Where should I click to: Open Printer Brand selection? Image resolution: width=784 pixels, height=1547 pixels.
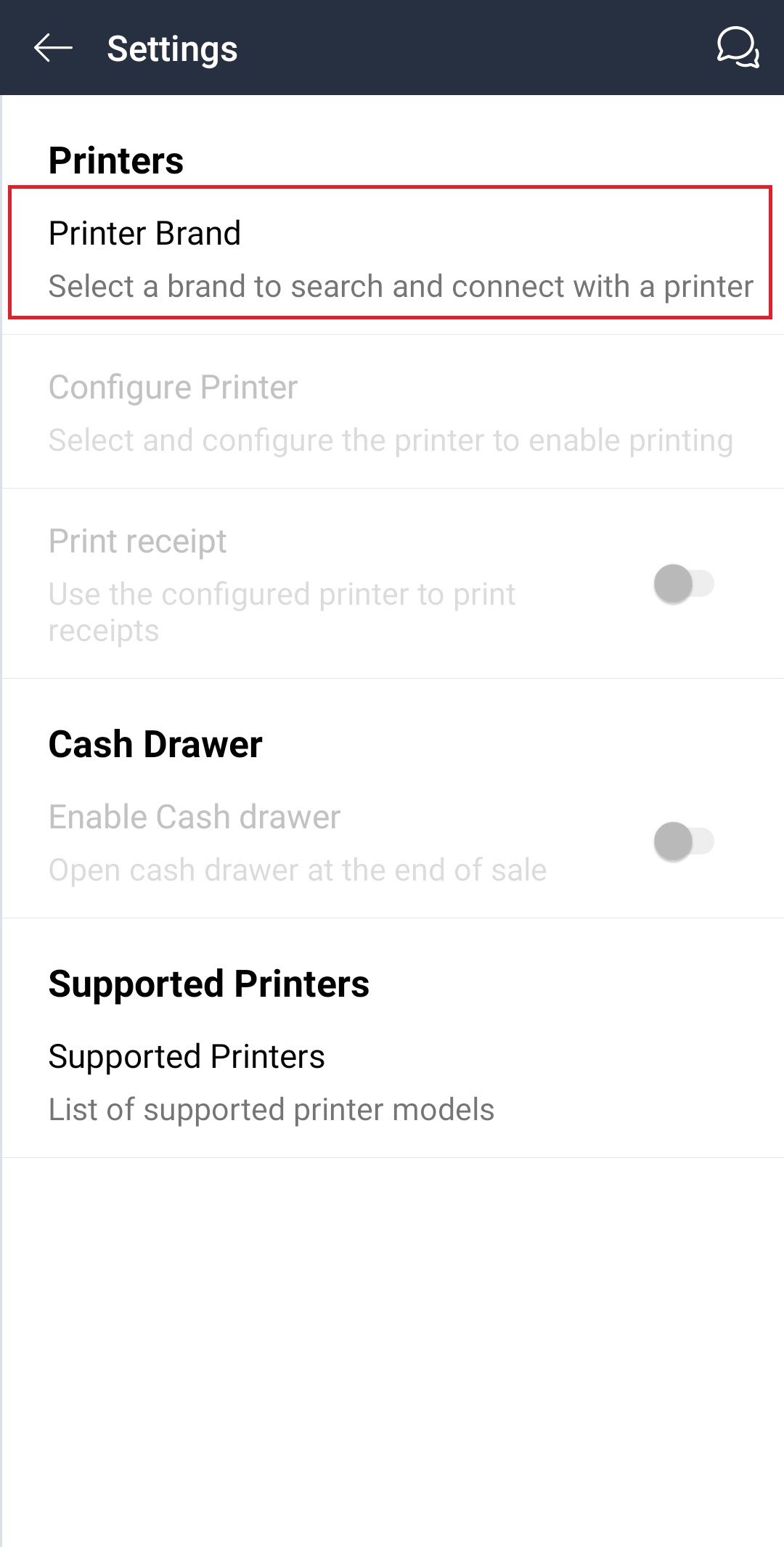coord(391,258)
